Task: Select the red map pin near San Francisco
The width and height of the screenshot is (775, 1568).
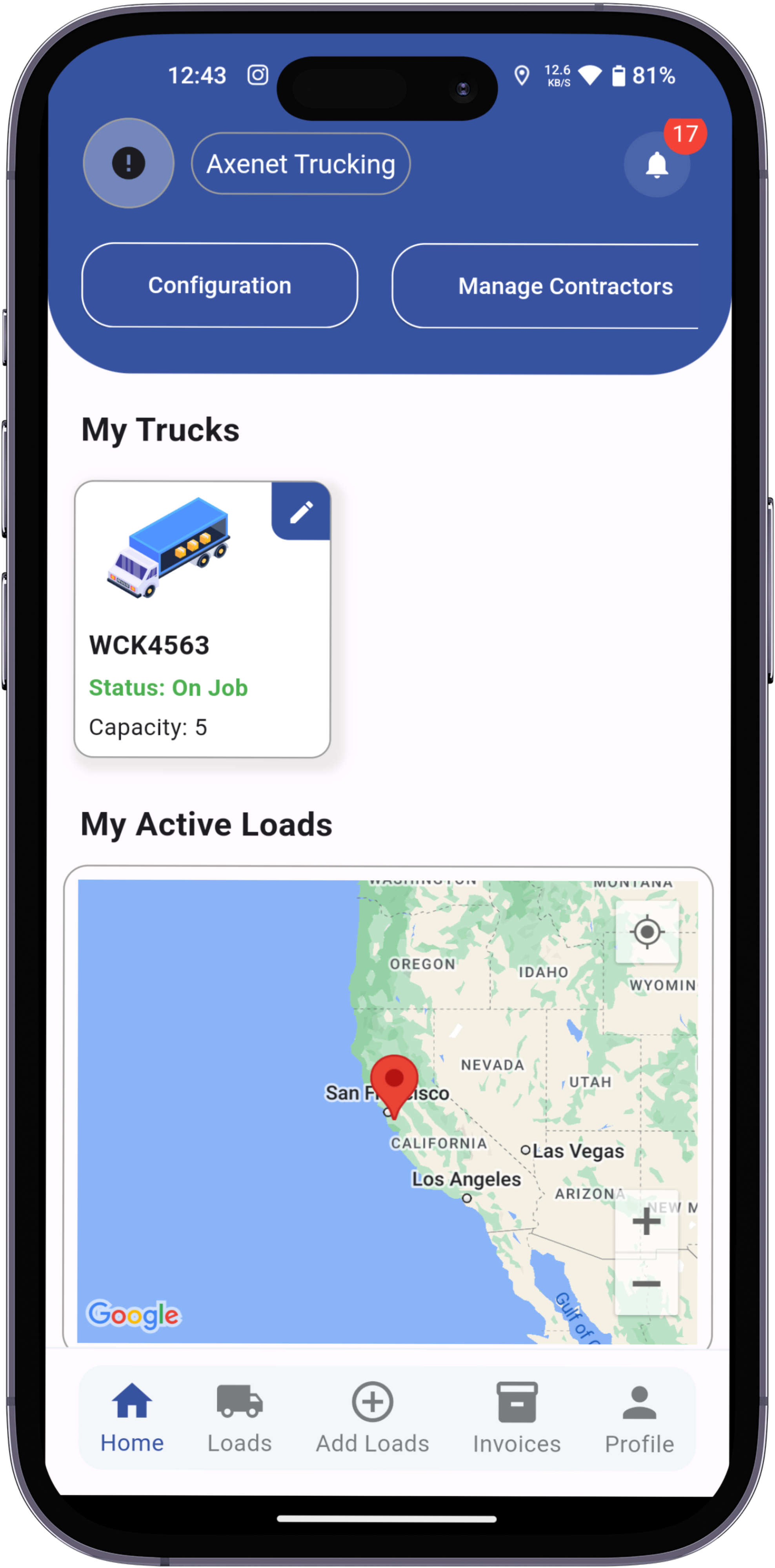Action: pyautogui.click(x=394, y=1080)
